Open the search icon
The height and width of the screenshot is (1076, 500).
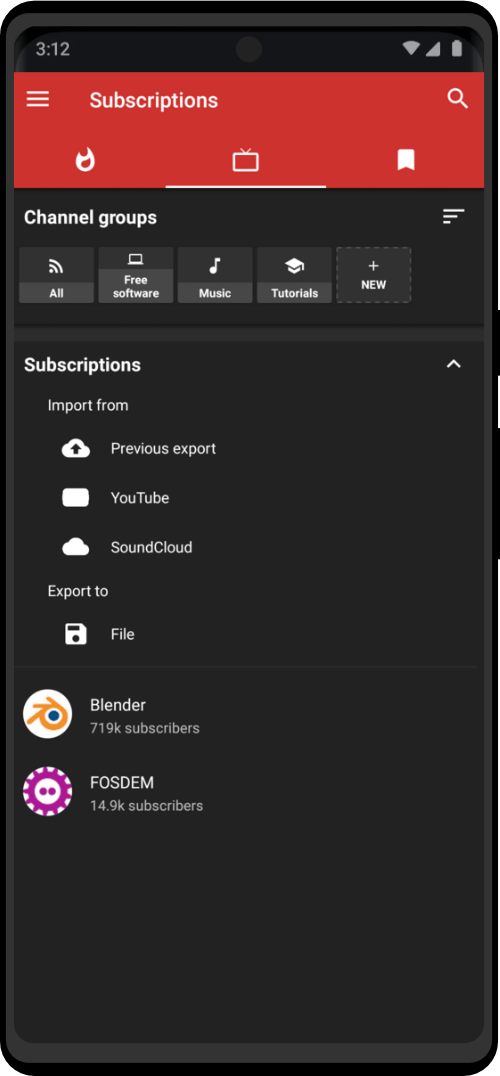click(x=457, y=99)
